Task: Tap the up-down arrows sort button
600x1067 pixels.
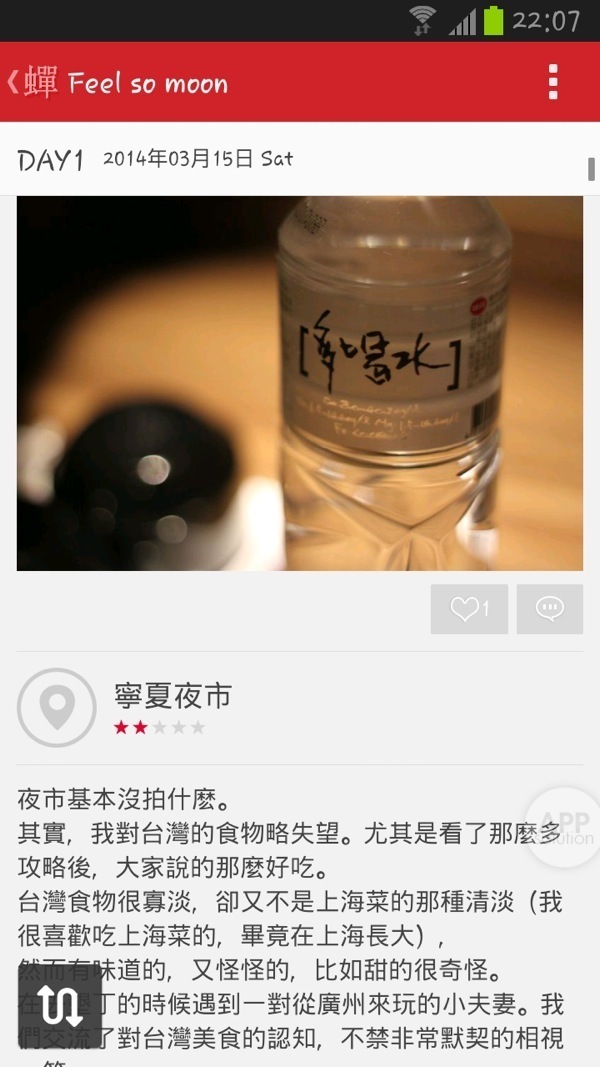Action: [x=60, y=1006]
